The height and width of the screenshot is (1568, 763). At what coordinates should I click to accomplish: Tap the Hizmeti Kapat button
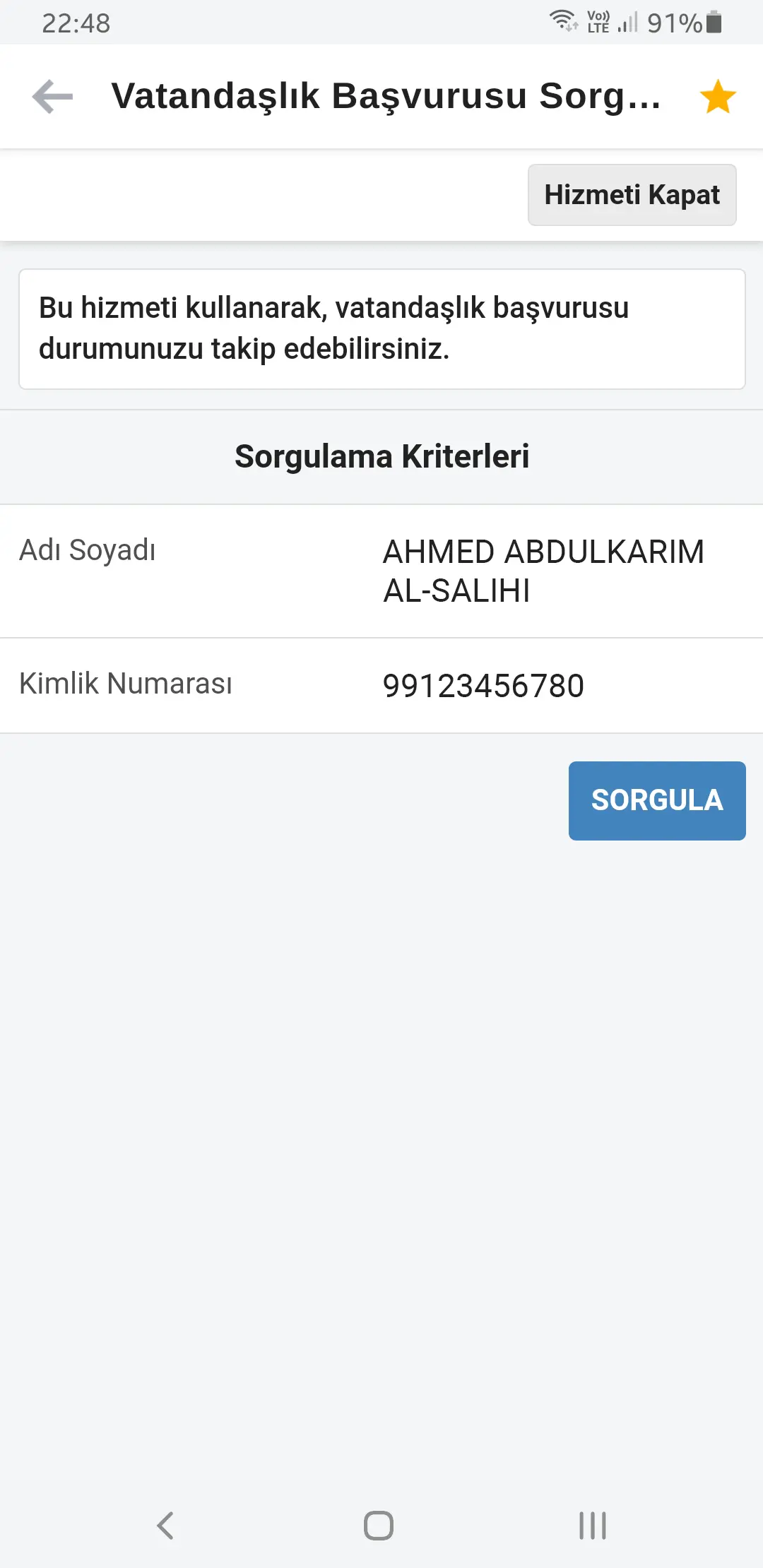point(632,195)
